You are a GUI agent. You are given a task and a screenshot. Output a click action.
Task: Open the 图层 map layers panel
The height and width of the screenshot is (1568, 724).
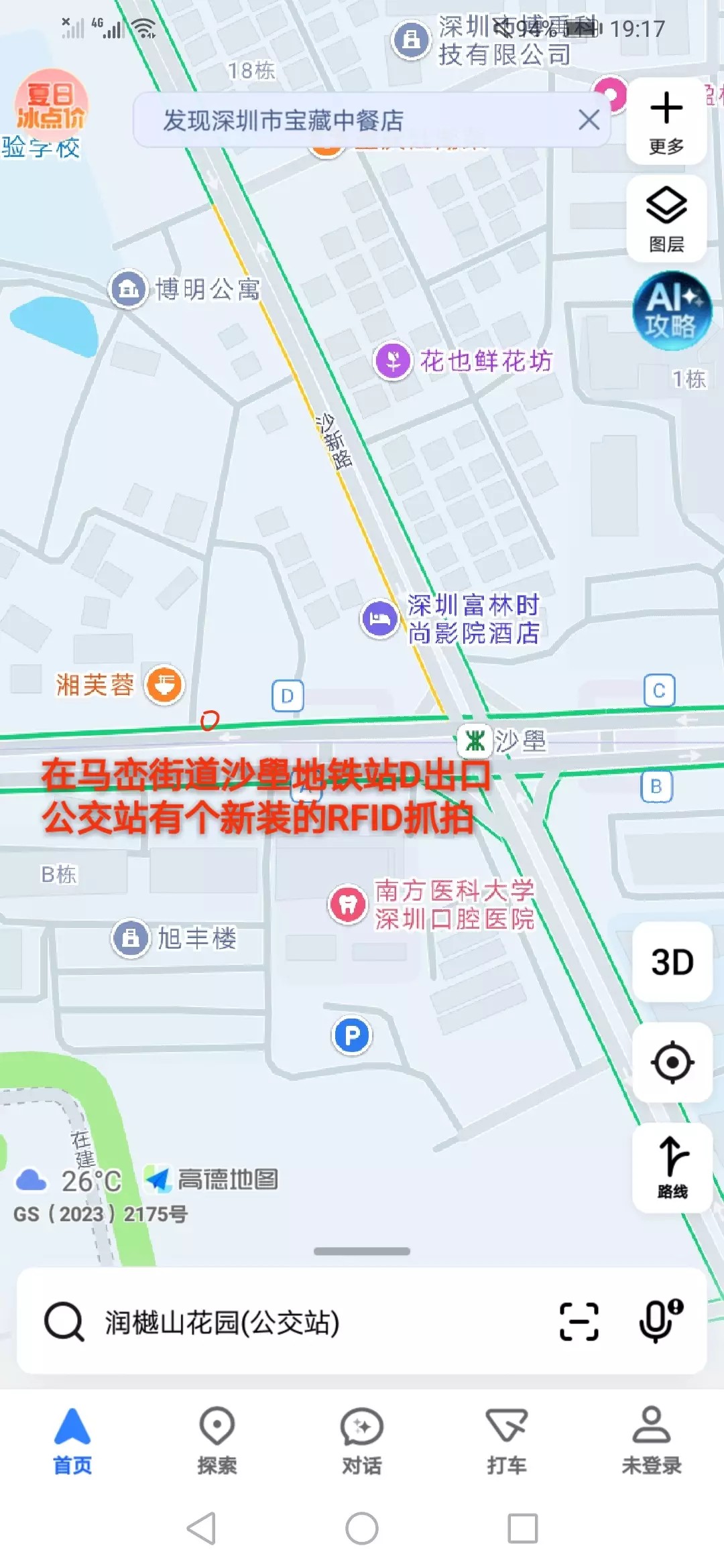tap(666, 218)
